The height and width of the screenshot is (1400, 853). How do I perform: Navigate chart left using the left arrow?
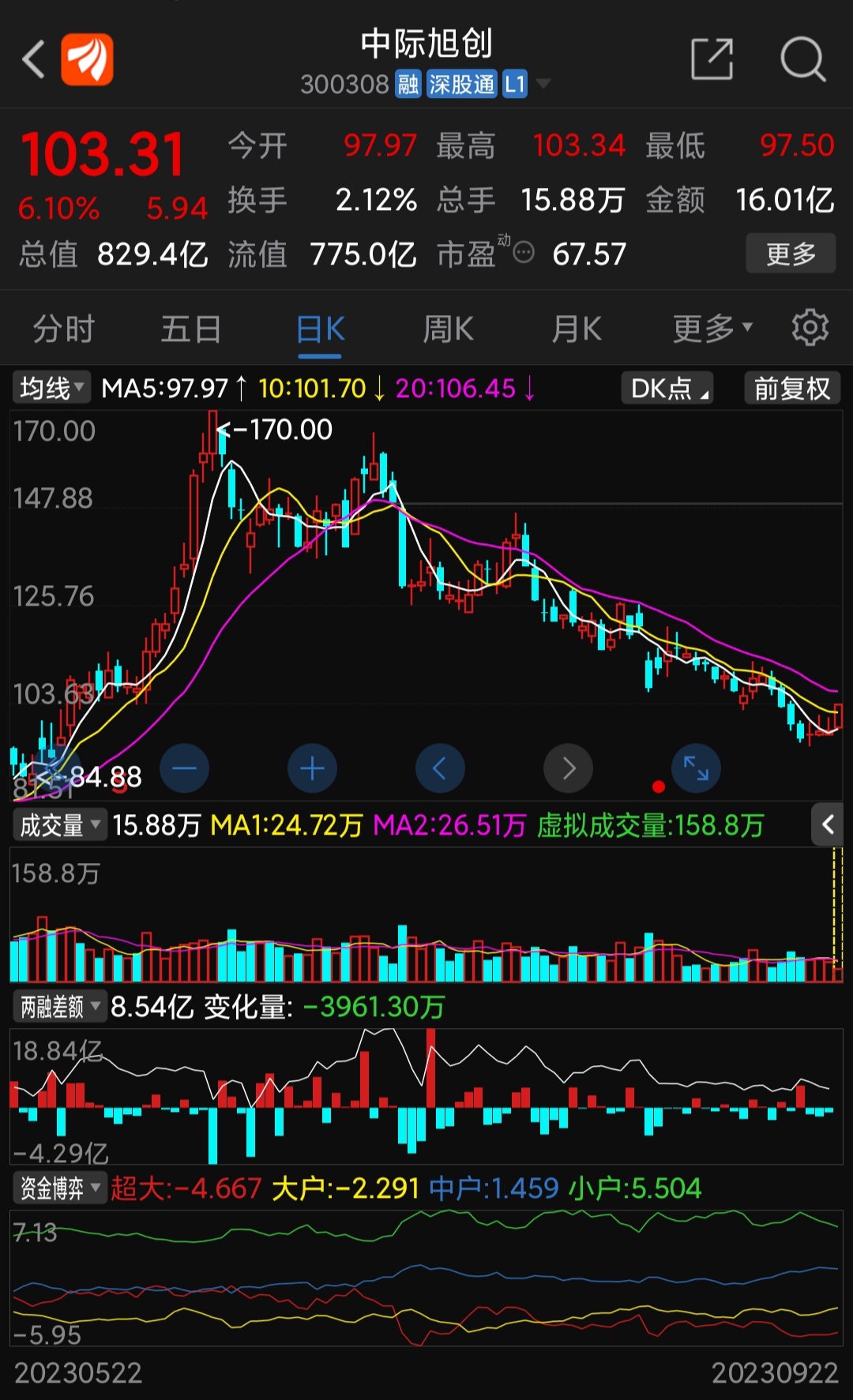tap(440, 768)
